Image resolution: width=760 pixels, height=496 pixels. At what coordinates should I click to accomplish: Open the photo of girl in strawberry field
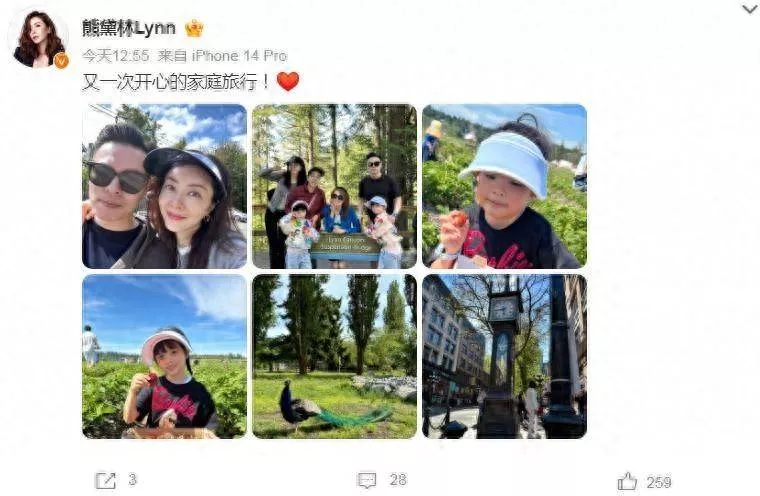(164, 356)
